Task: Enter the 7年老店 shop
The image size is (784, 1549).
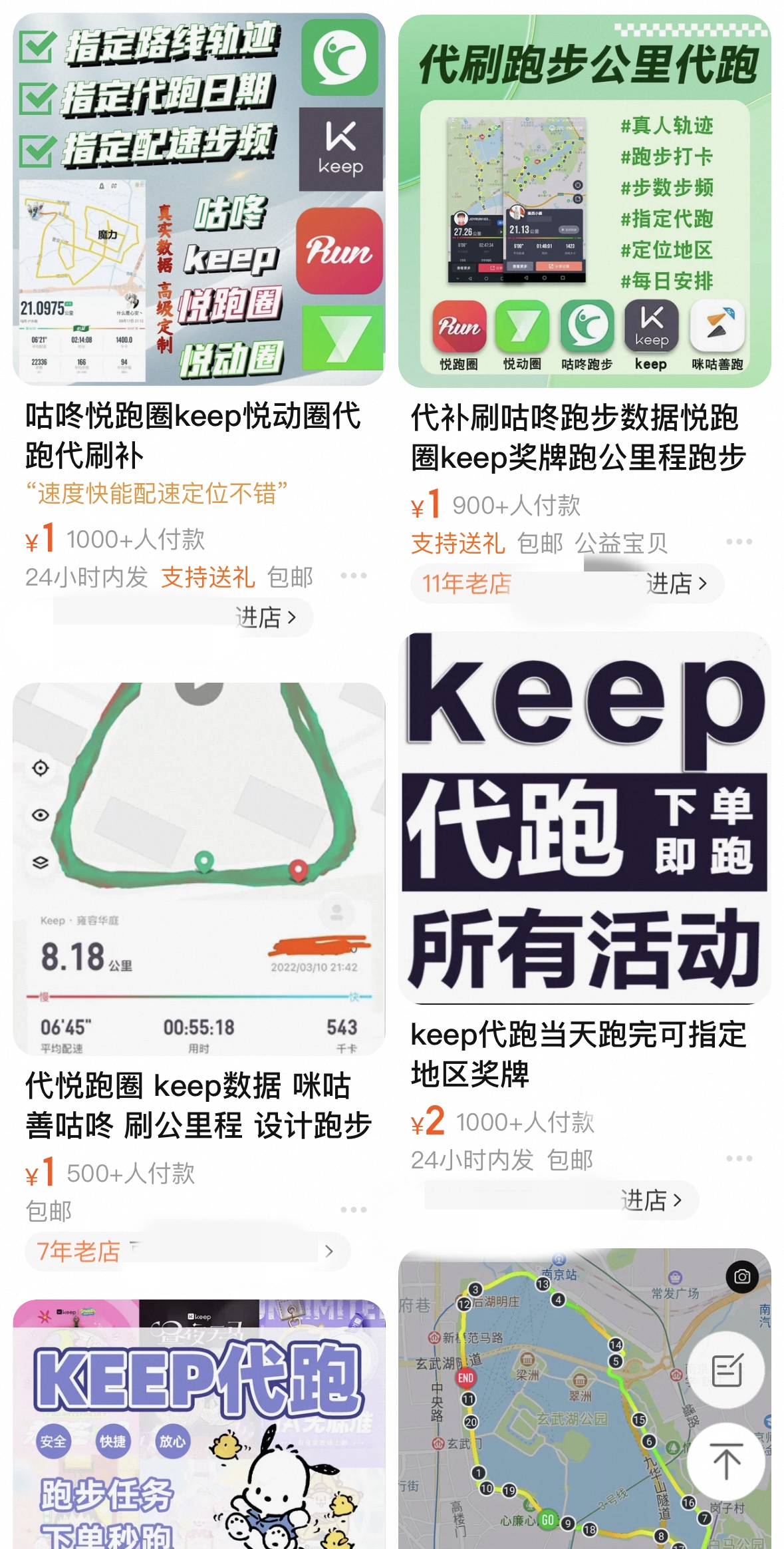Action: tap(328, 1252)
